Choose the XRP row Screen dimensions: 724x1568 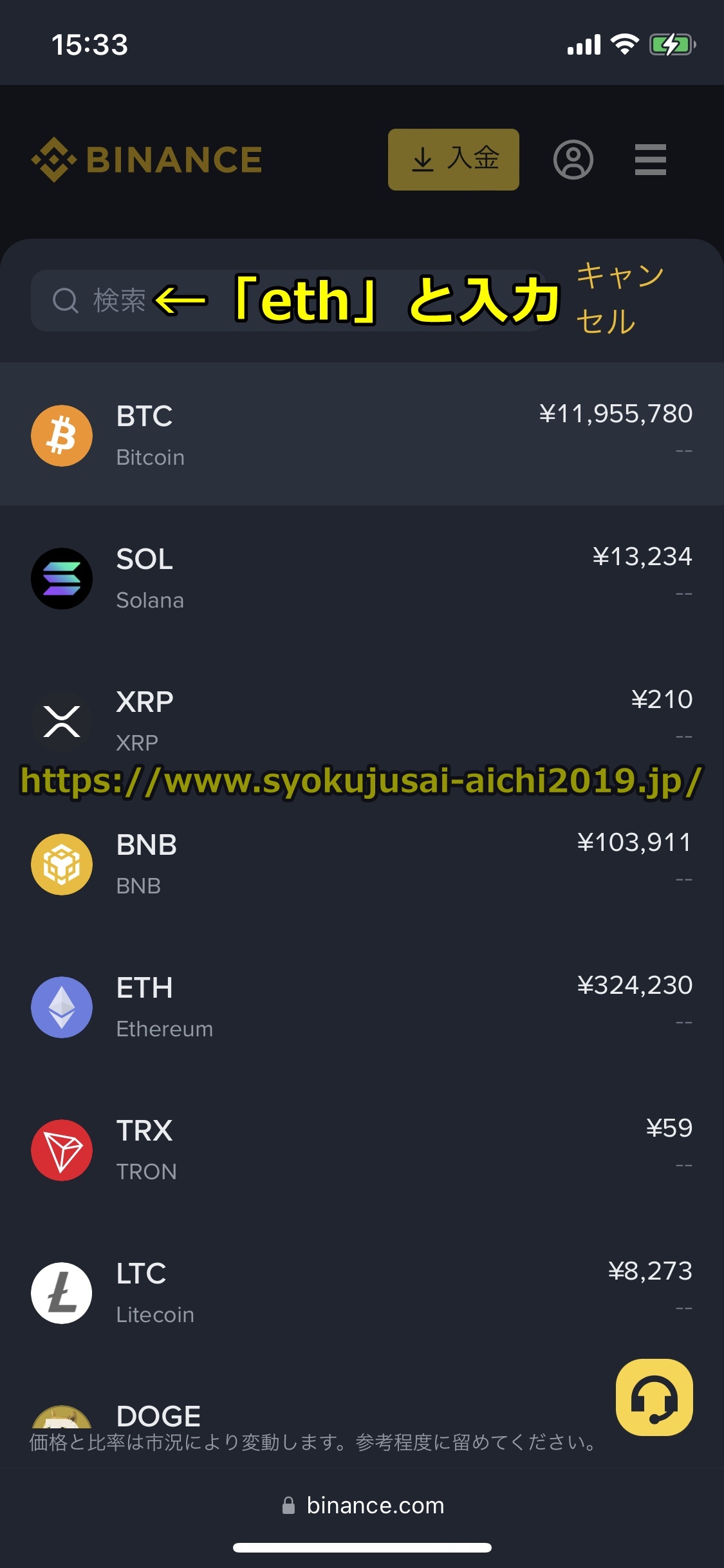point(362,720)
